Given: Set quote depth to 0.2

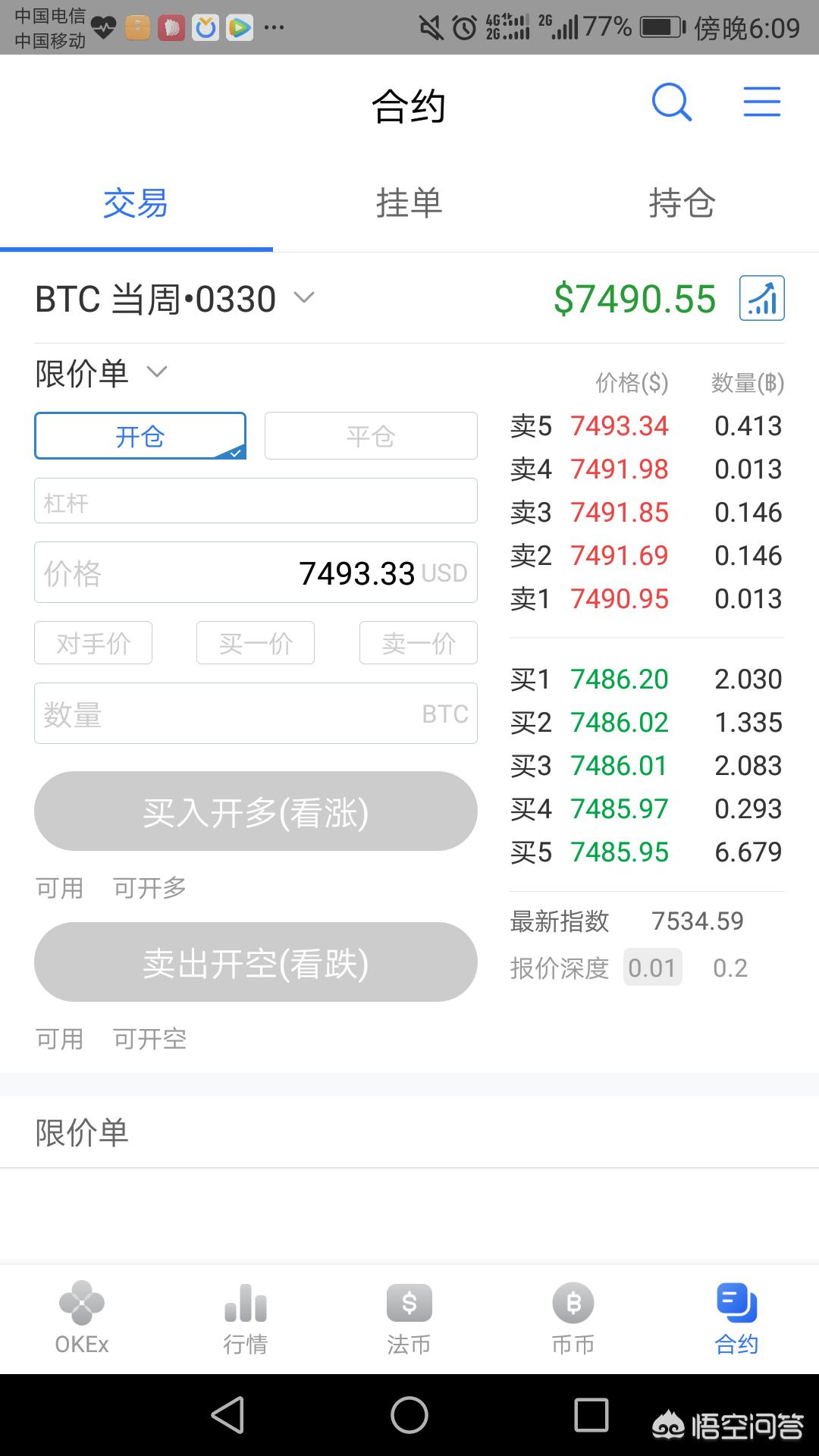Looking at the screenshot, I should pos(730,968).
